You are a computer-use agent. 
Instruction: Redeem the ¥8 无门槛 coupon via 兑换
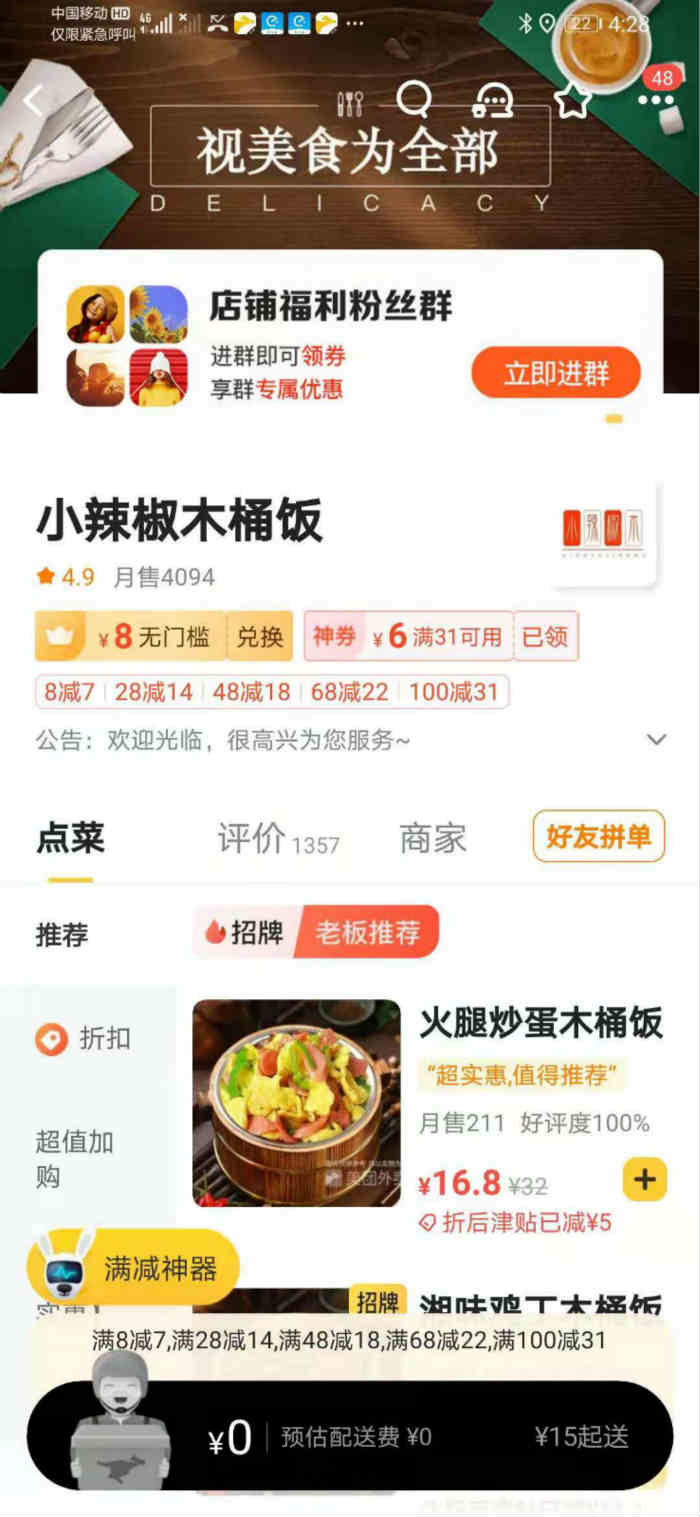tap(260, 636)
